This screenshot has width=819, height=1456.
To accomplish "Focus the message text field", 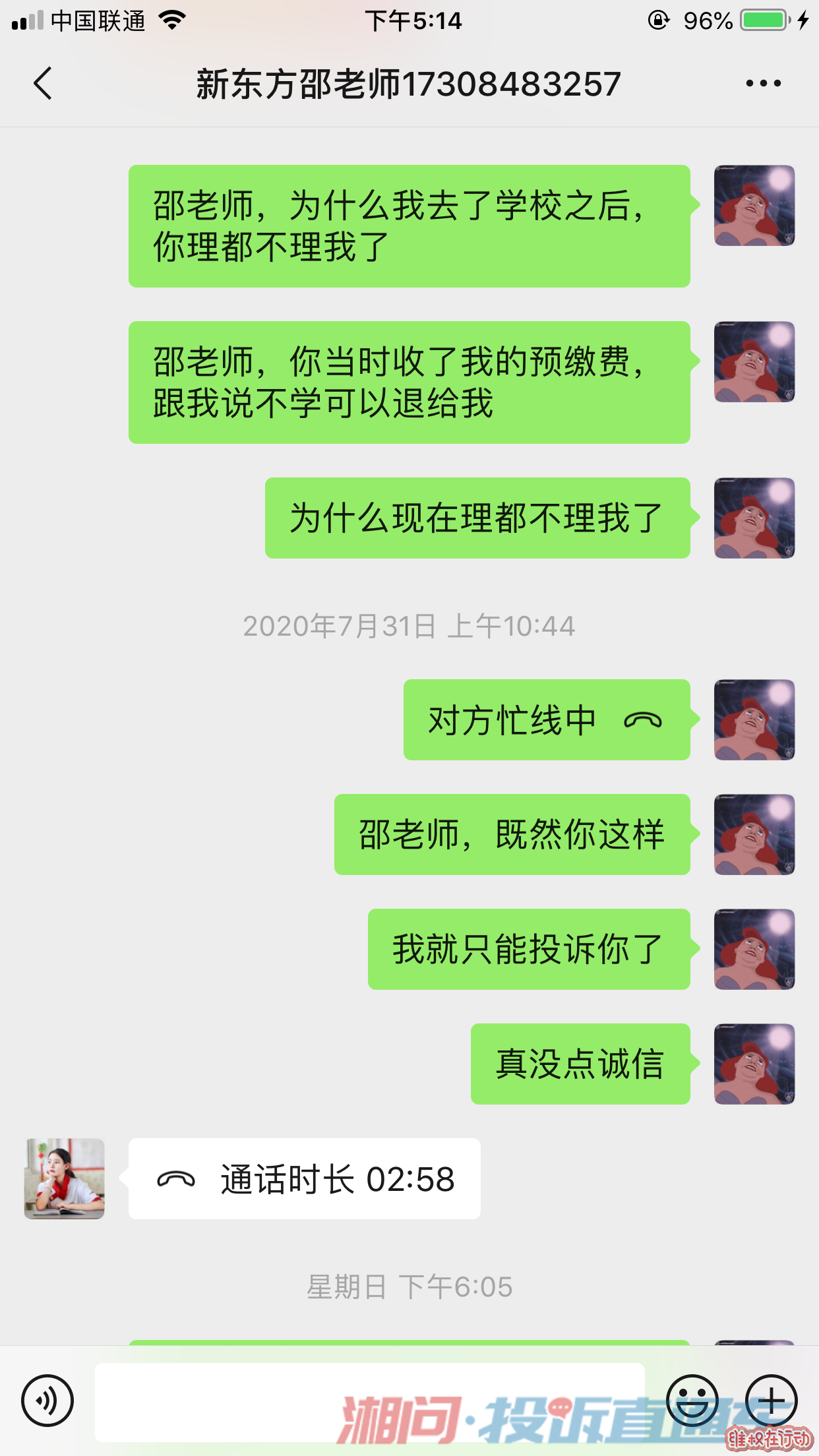I will (369, 1401).
